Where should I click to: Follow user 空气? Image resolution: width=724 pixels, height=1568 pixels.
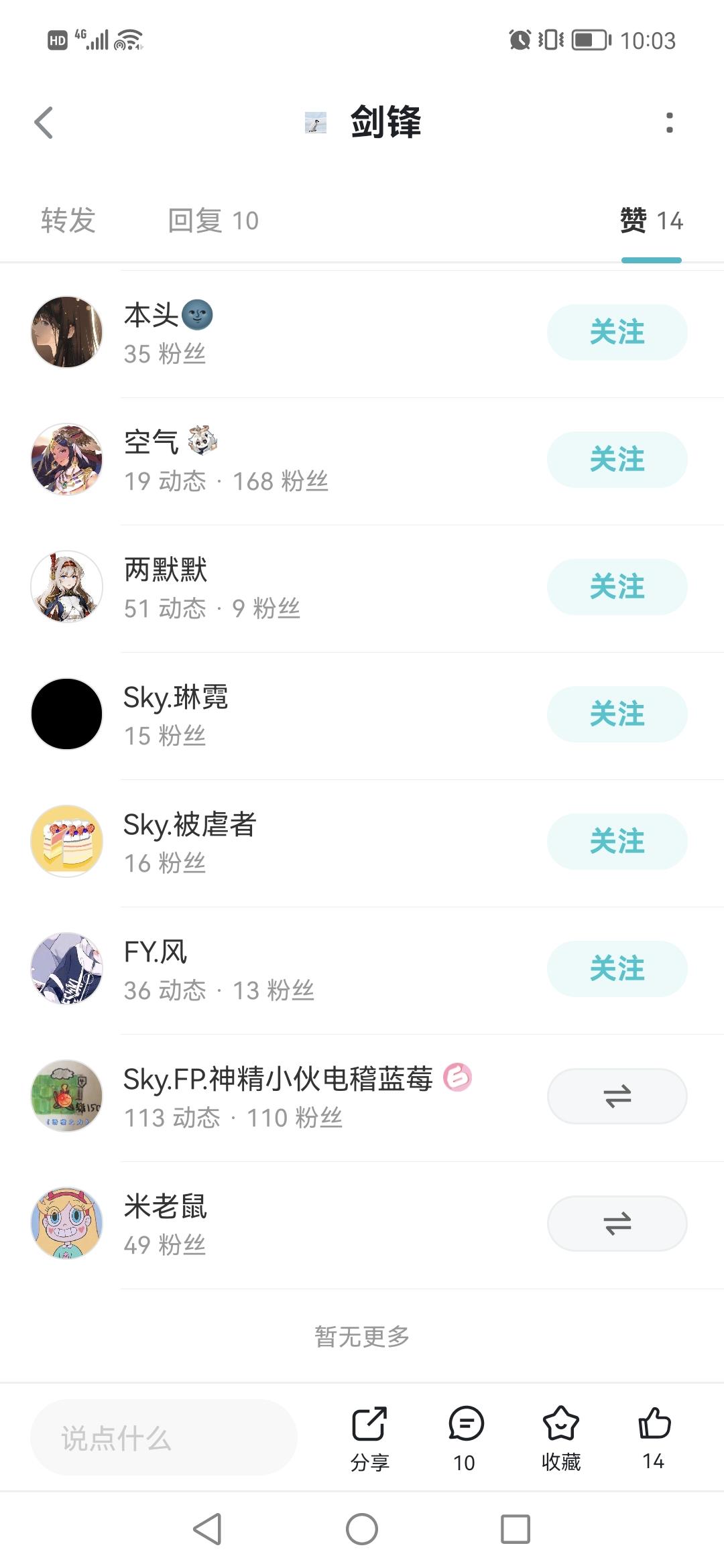617,460
